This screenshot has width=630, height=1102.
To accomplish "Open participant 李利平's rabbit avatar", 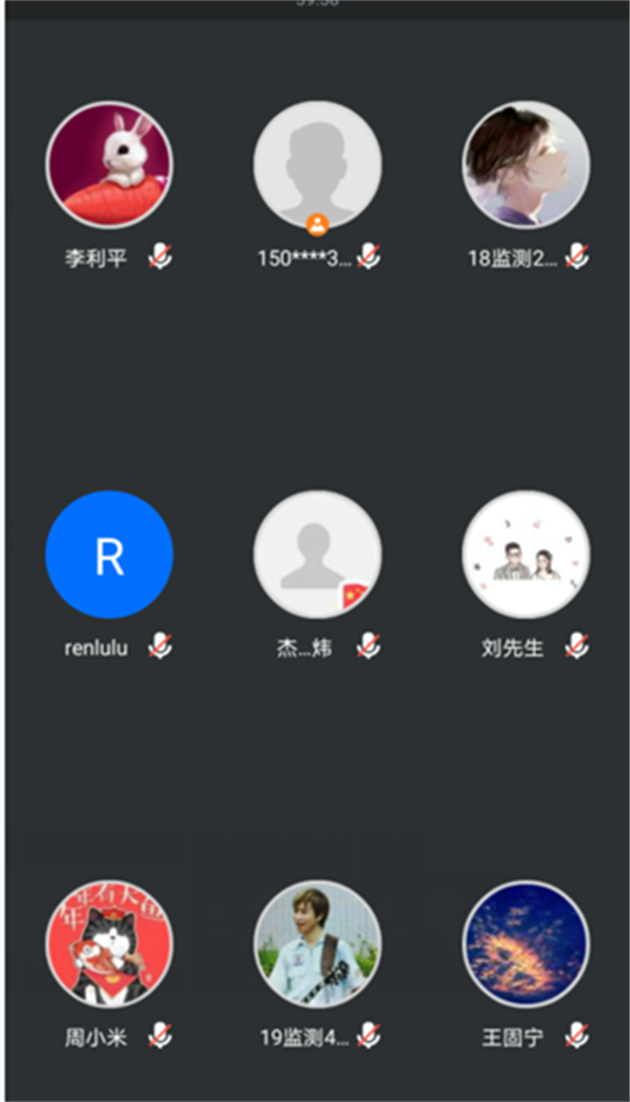I will 109,165.
